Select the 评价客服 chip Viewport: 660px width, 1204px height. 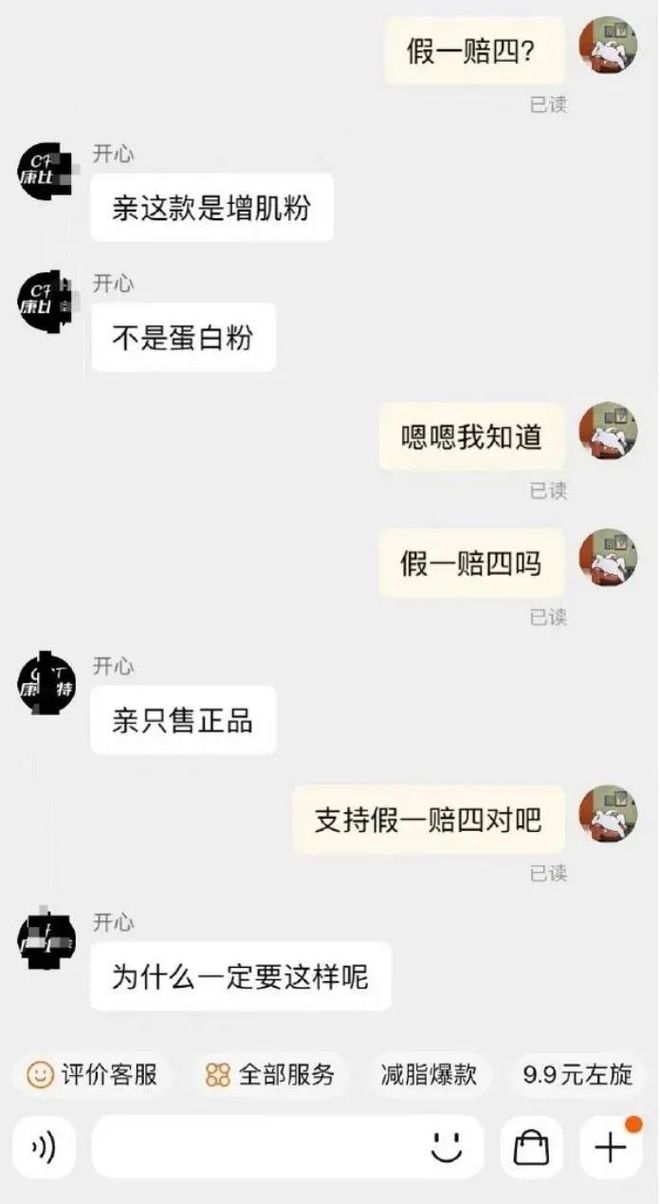92,1075
